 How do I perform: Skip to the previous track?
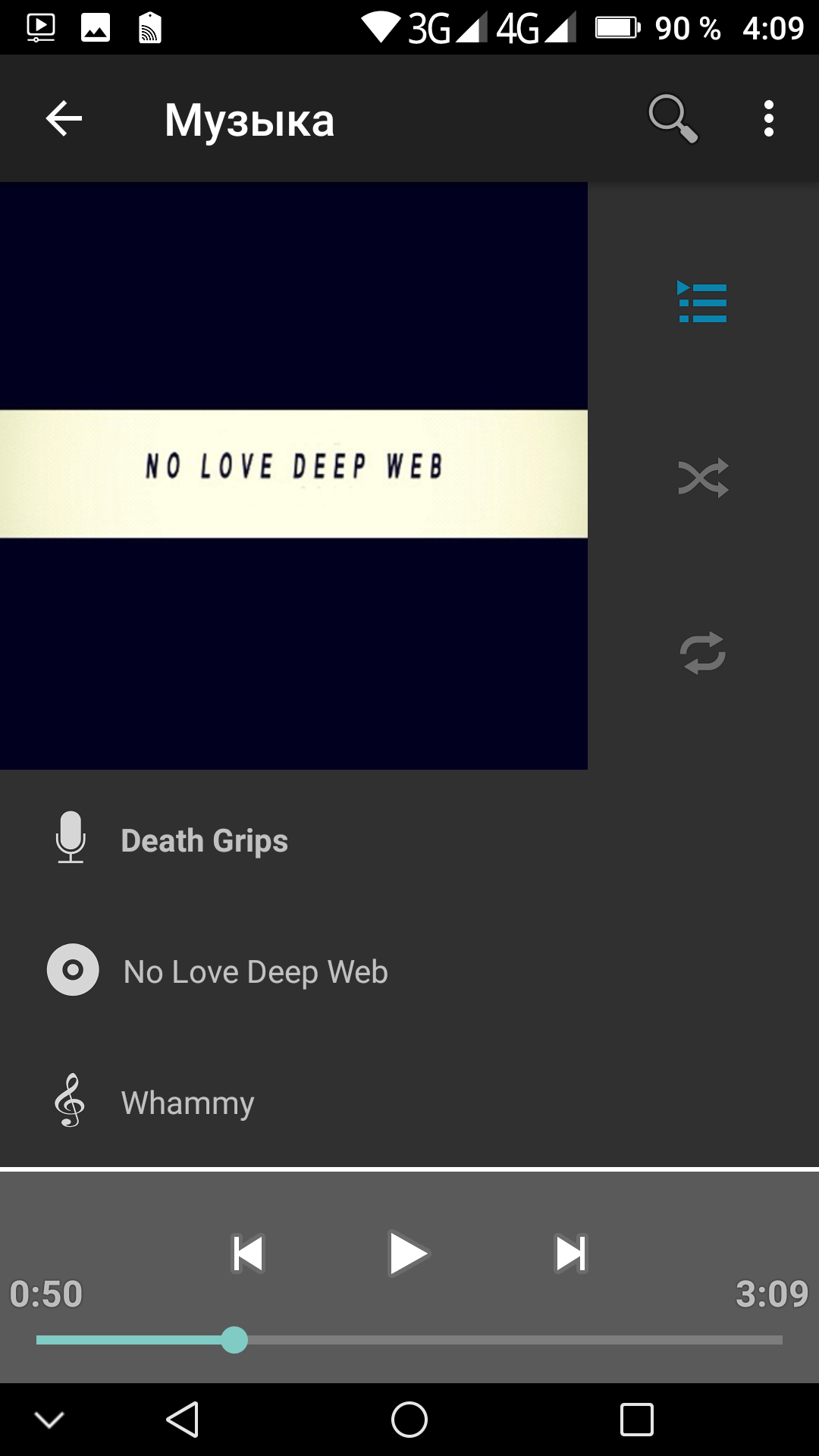[x=248, y=1254]
